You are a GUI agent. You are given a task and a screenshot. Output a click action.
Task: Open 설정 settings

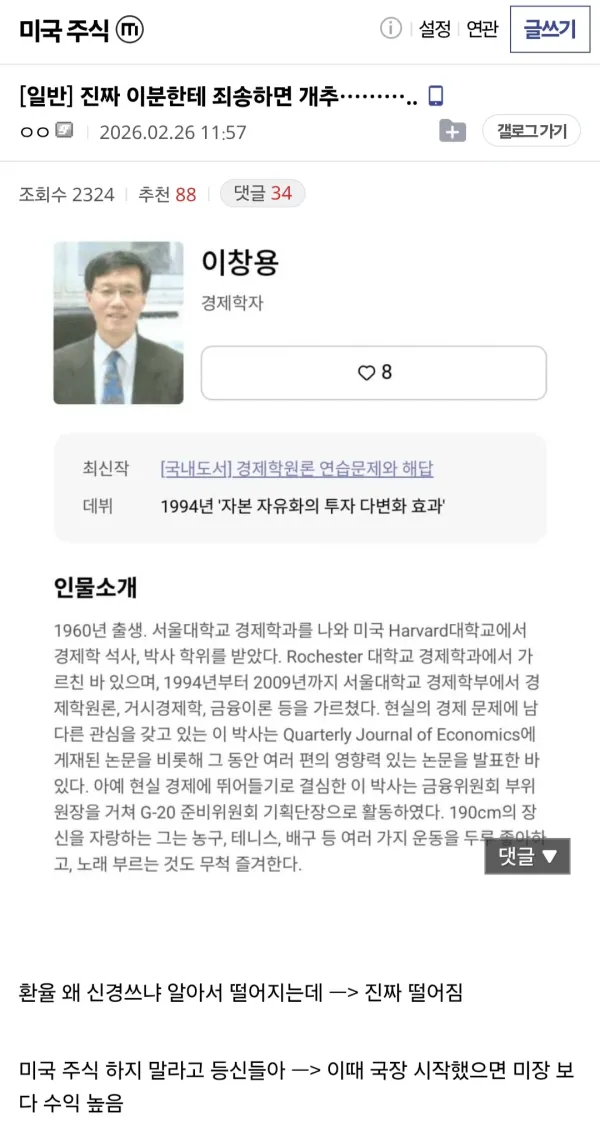(x=435, y=29)
